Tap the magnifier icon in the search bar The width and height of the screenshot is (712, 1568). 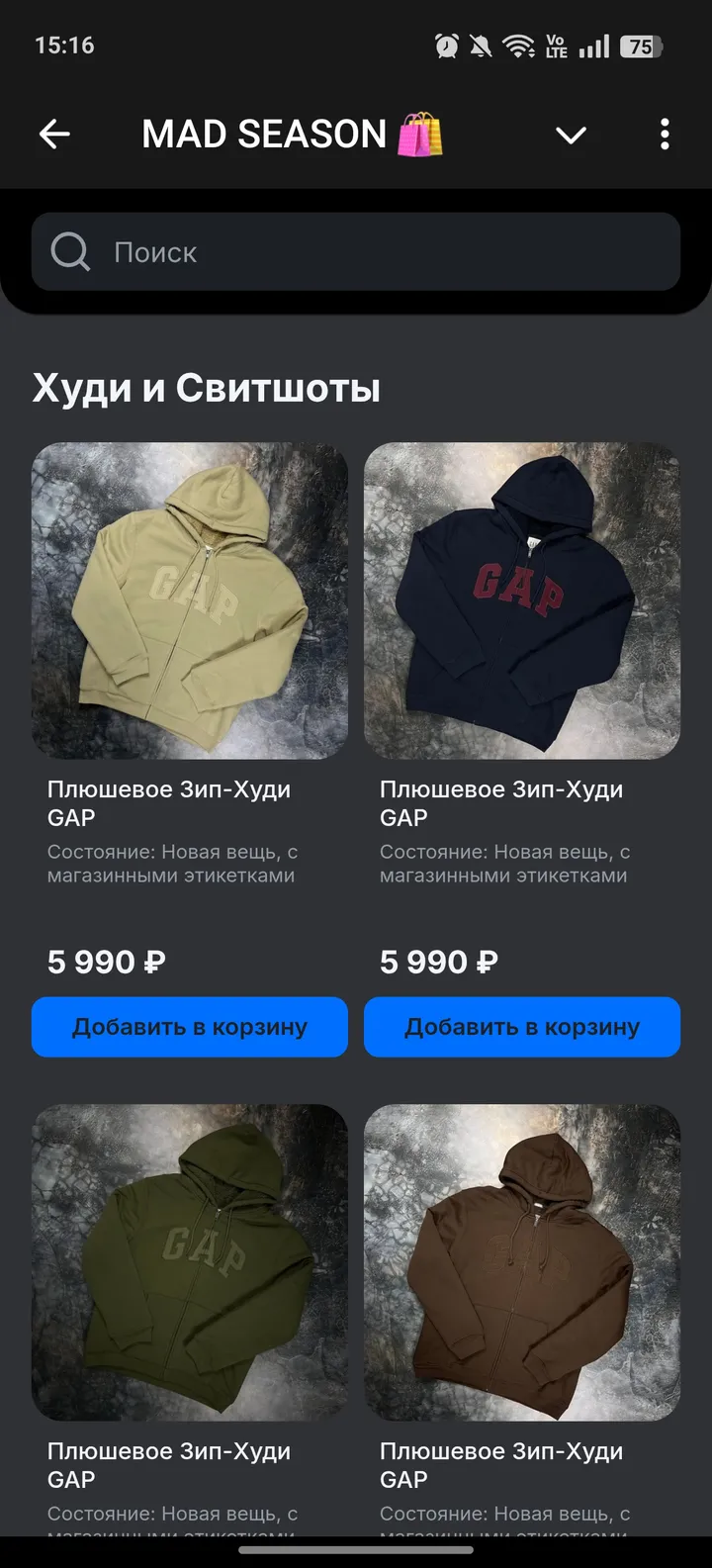68,252
